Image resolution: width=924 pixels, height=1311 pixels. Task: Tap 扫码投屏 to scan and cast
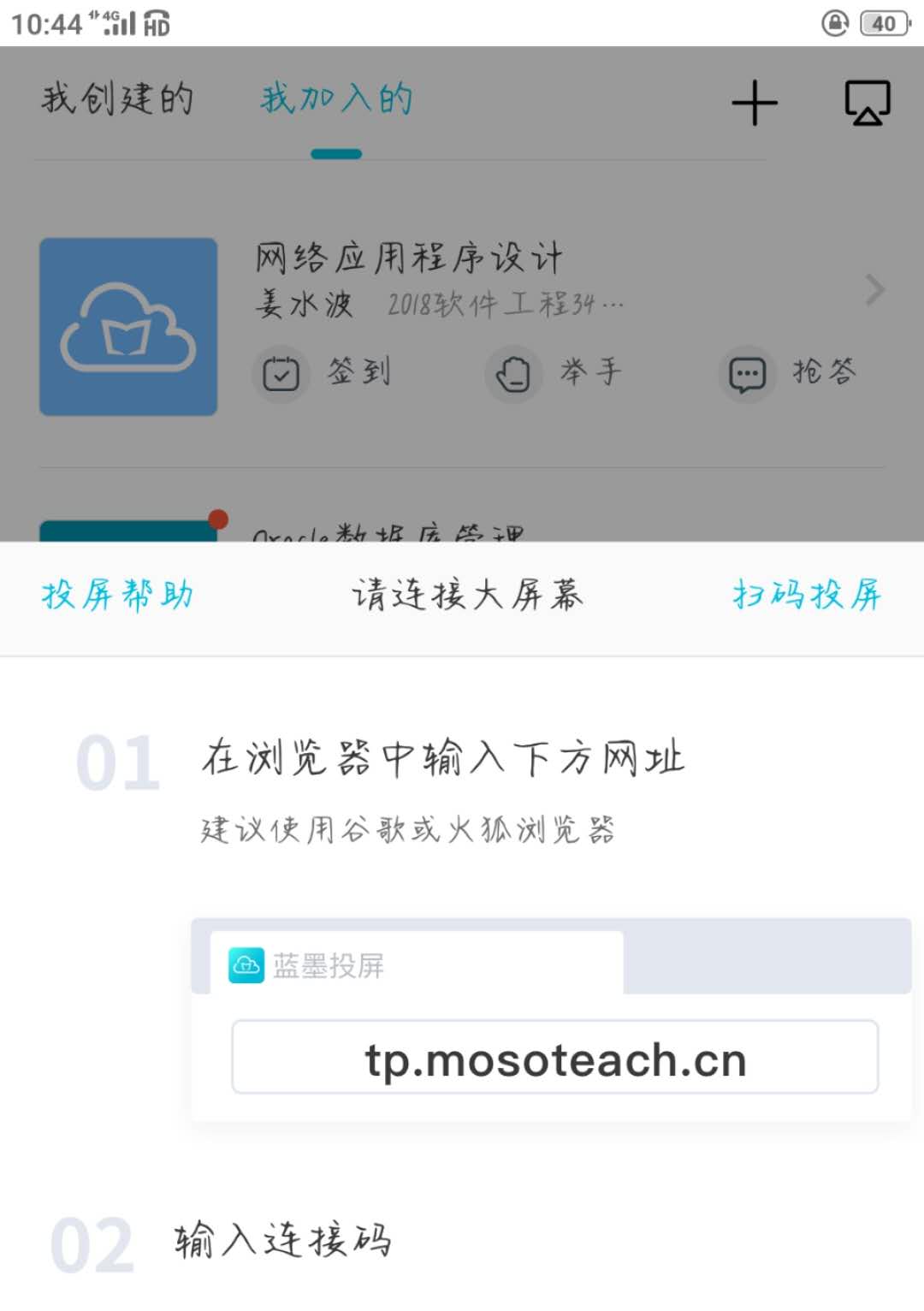pyautogui.click(x=807, y=596)
